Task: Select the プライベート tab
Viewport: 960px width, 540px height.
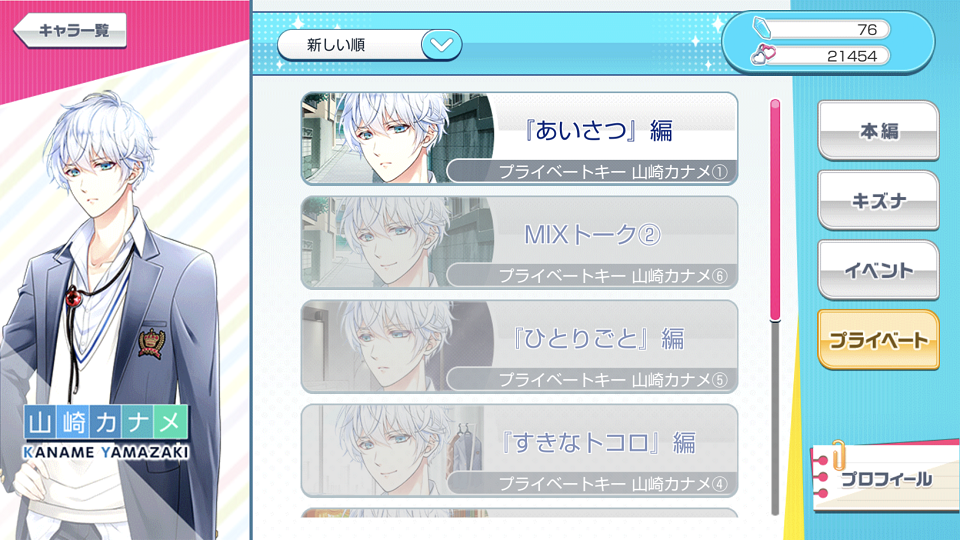Action: (878, 340)
